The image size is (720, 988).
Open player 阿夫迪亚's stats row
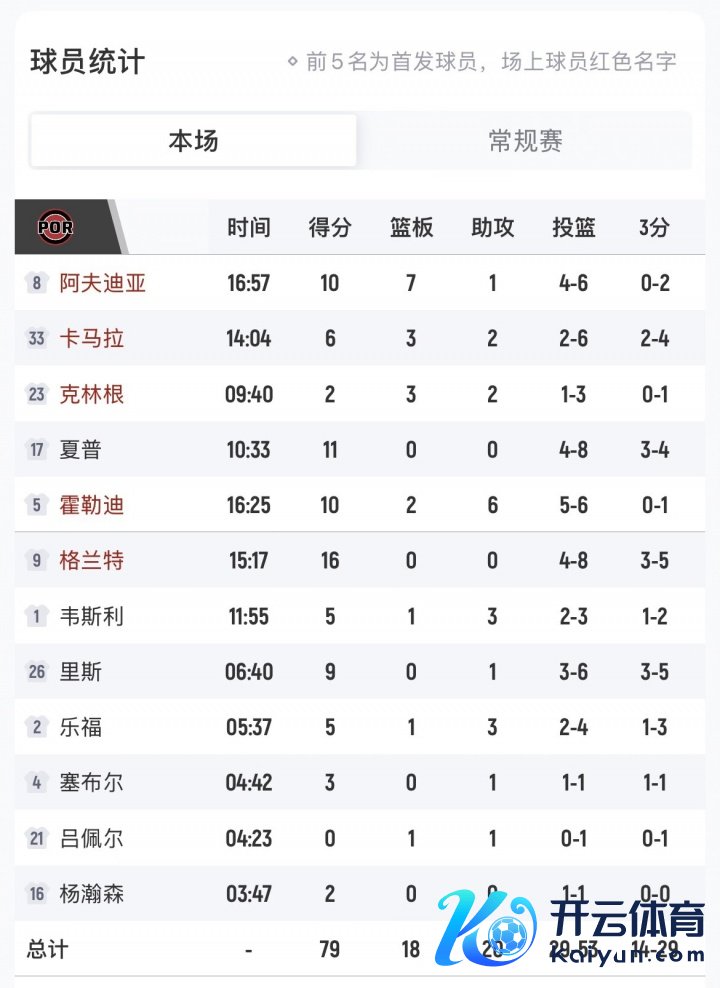103,283
